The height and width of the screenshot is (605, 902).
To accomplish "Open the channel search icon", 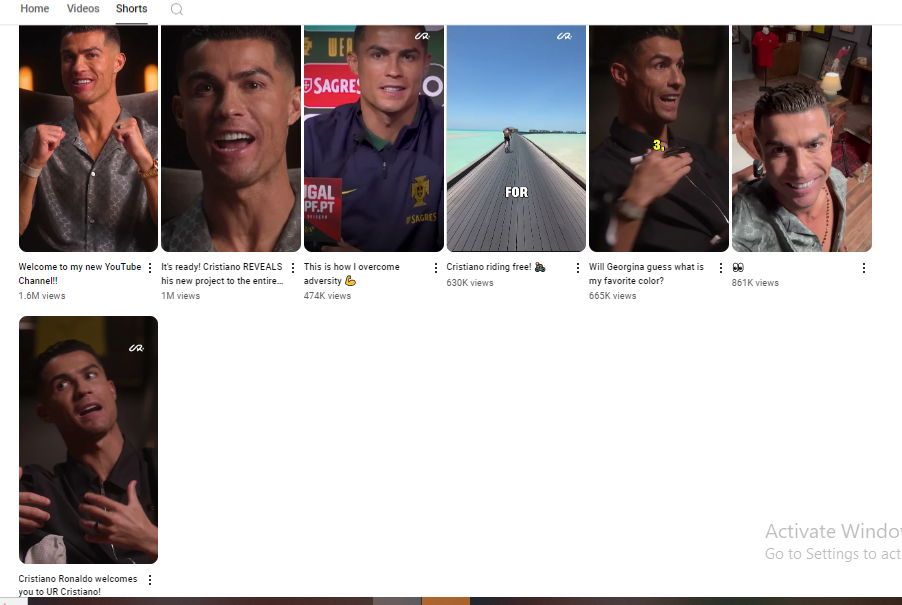I will click(177, 9).
